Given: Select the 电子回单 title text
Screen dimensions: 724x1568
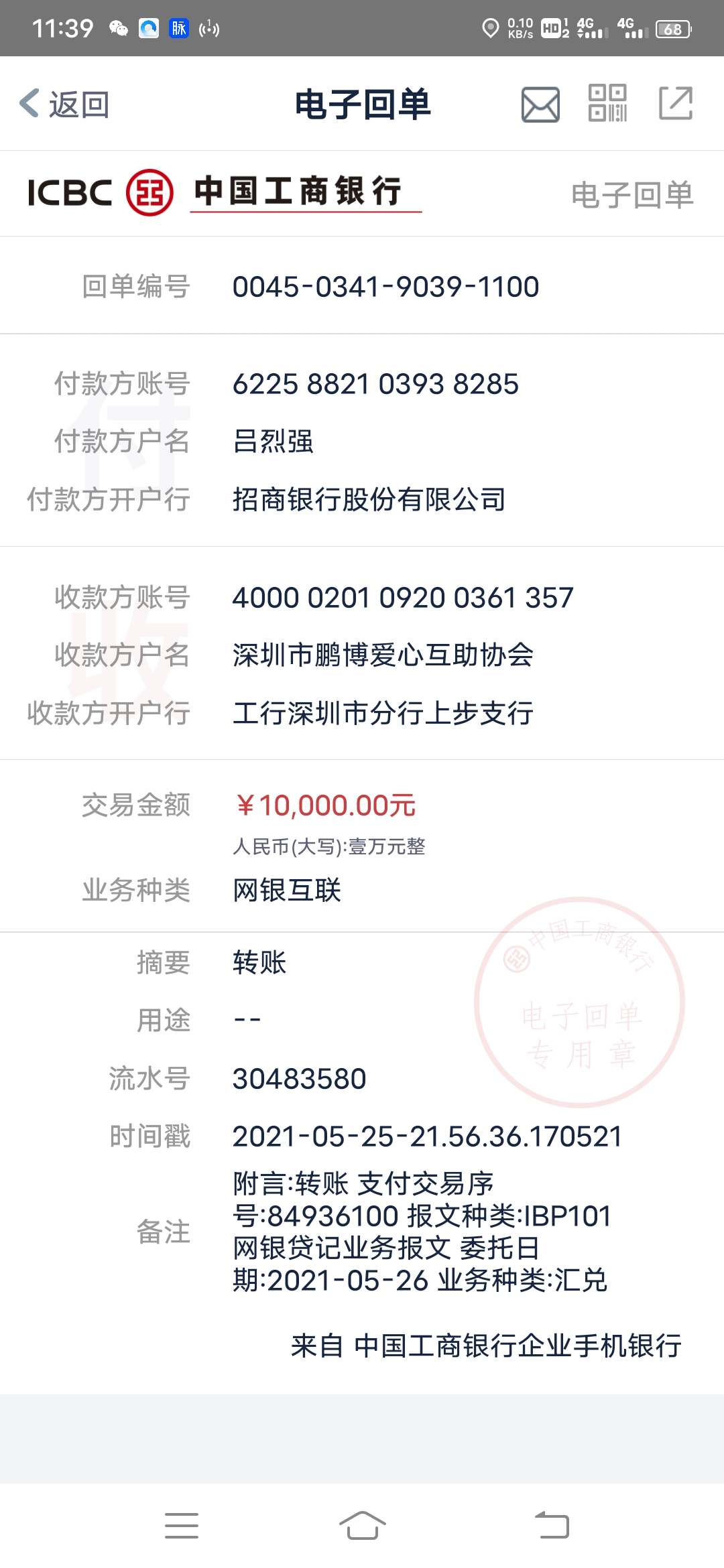Looking at the screenshot, I should click(x=362, y=105).
